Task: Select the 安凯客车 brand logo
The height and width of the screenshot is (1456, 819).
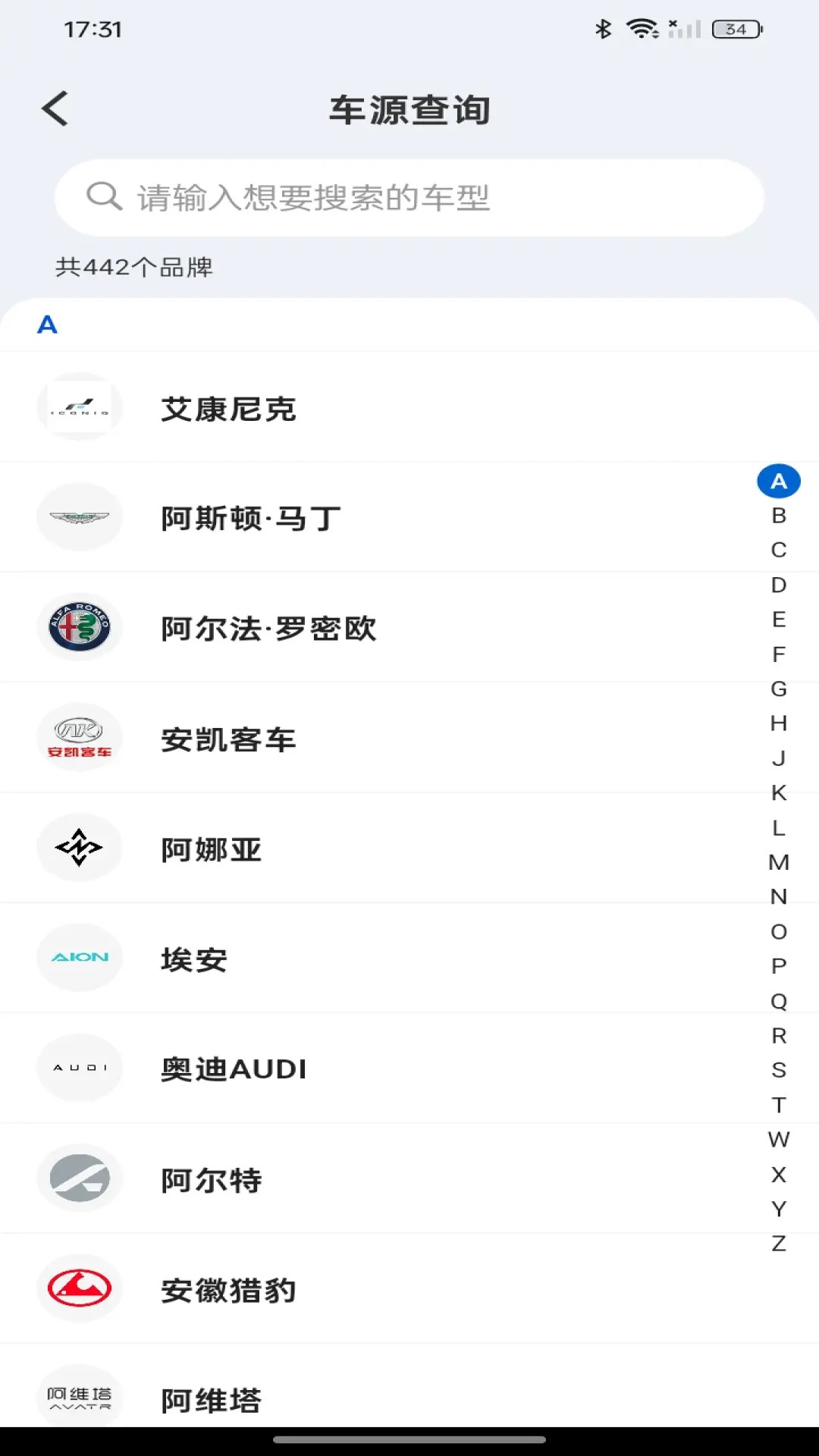Action: tap(80, 737)
